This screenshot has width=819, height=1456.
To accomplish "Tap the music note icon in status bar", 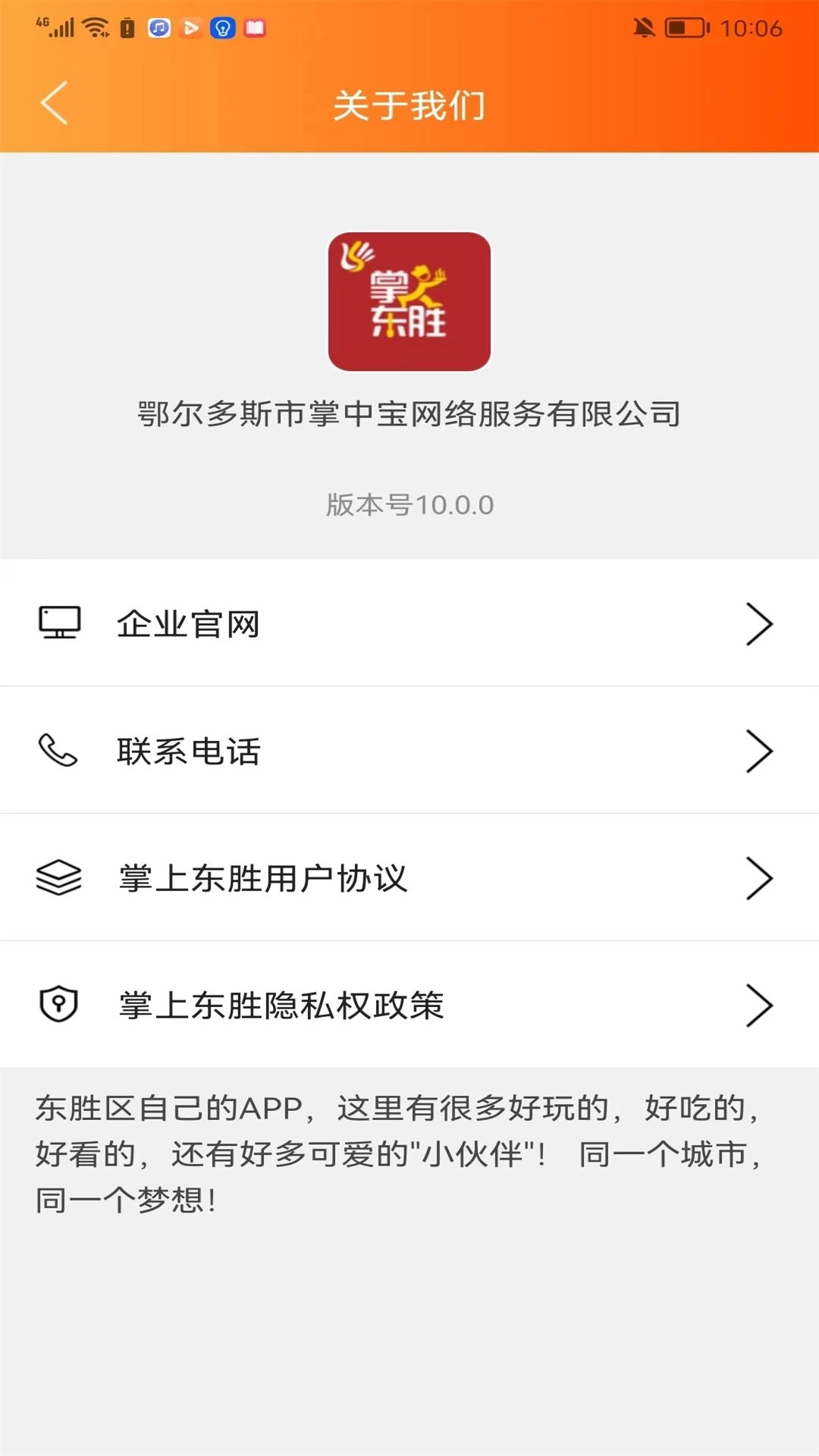I will tap(156, 27).
